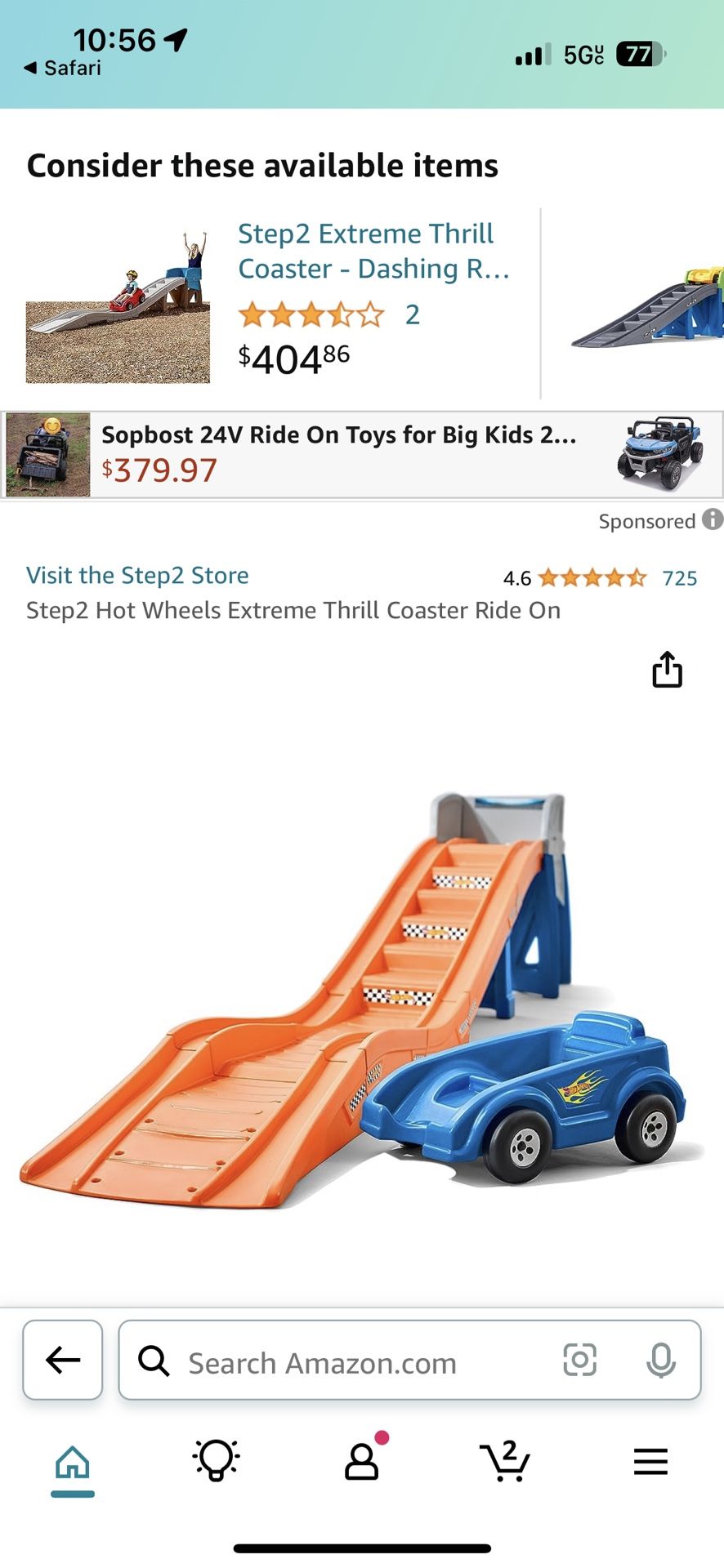The height and width of the screenshot is (1568, 724).
Task: Visit the Step2 Store
Action: pos(137,575)
